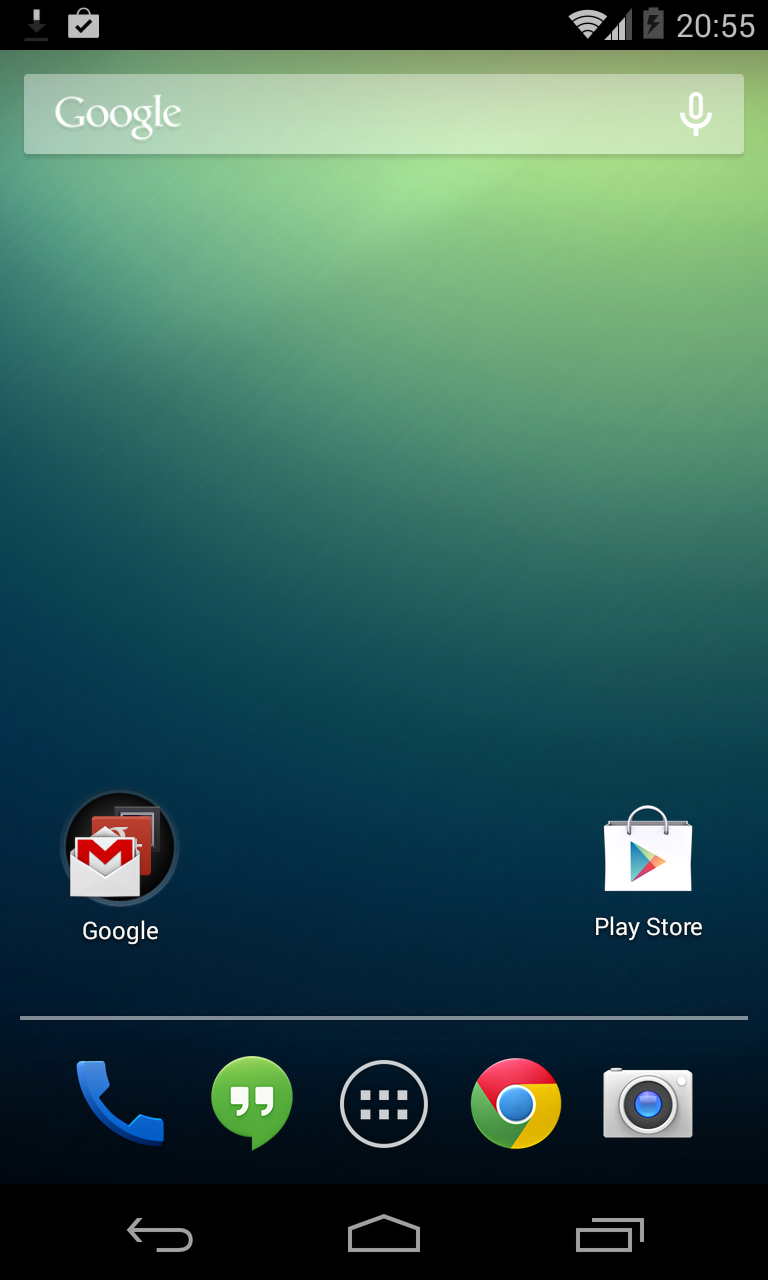Image resolution: width=768 pixels, height=1280 pixels.
Task: Start voice search with the microphone
Action: [x=696, y=114]
